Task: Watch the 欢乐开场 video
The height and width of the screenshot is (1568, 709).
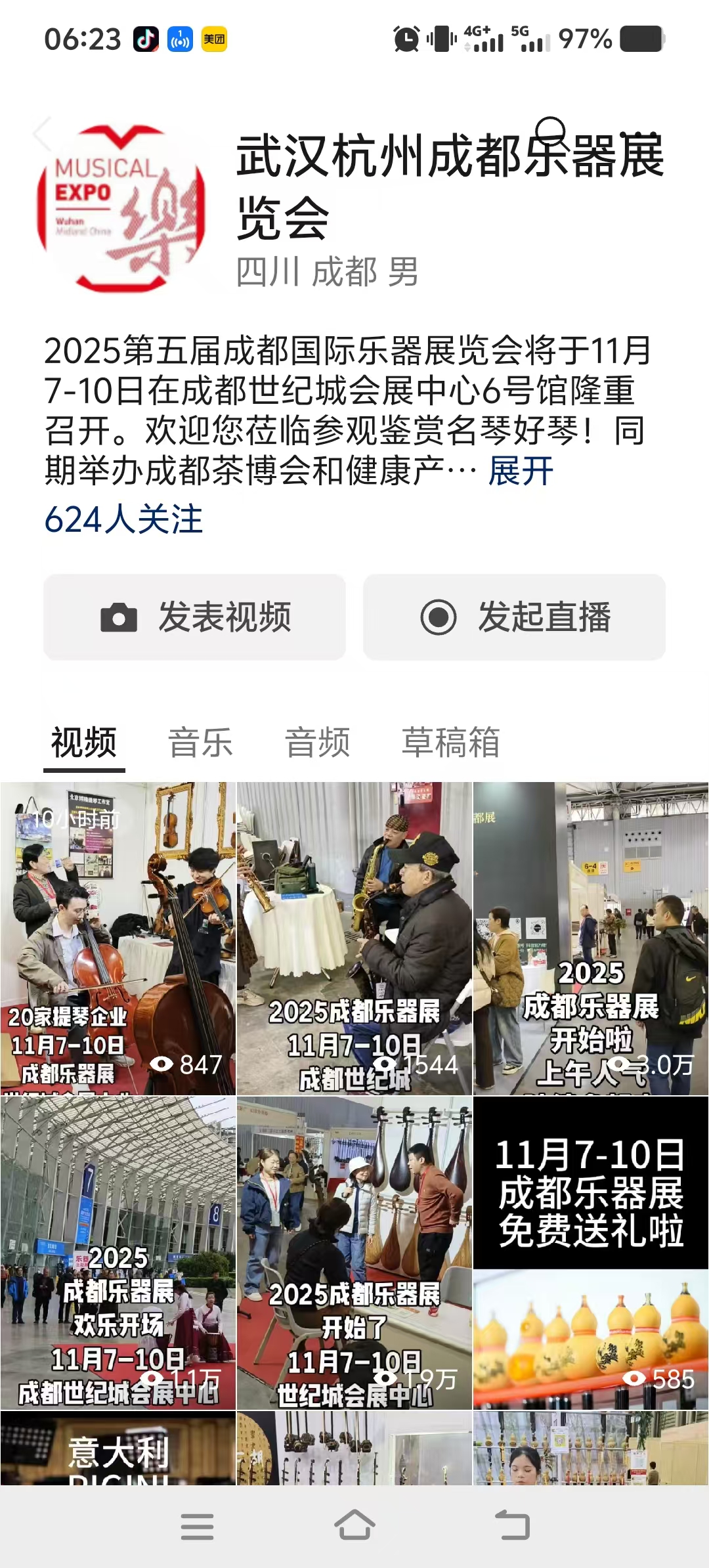Action: [x=118, y=1252]
